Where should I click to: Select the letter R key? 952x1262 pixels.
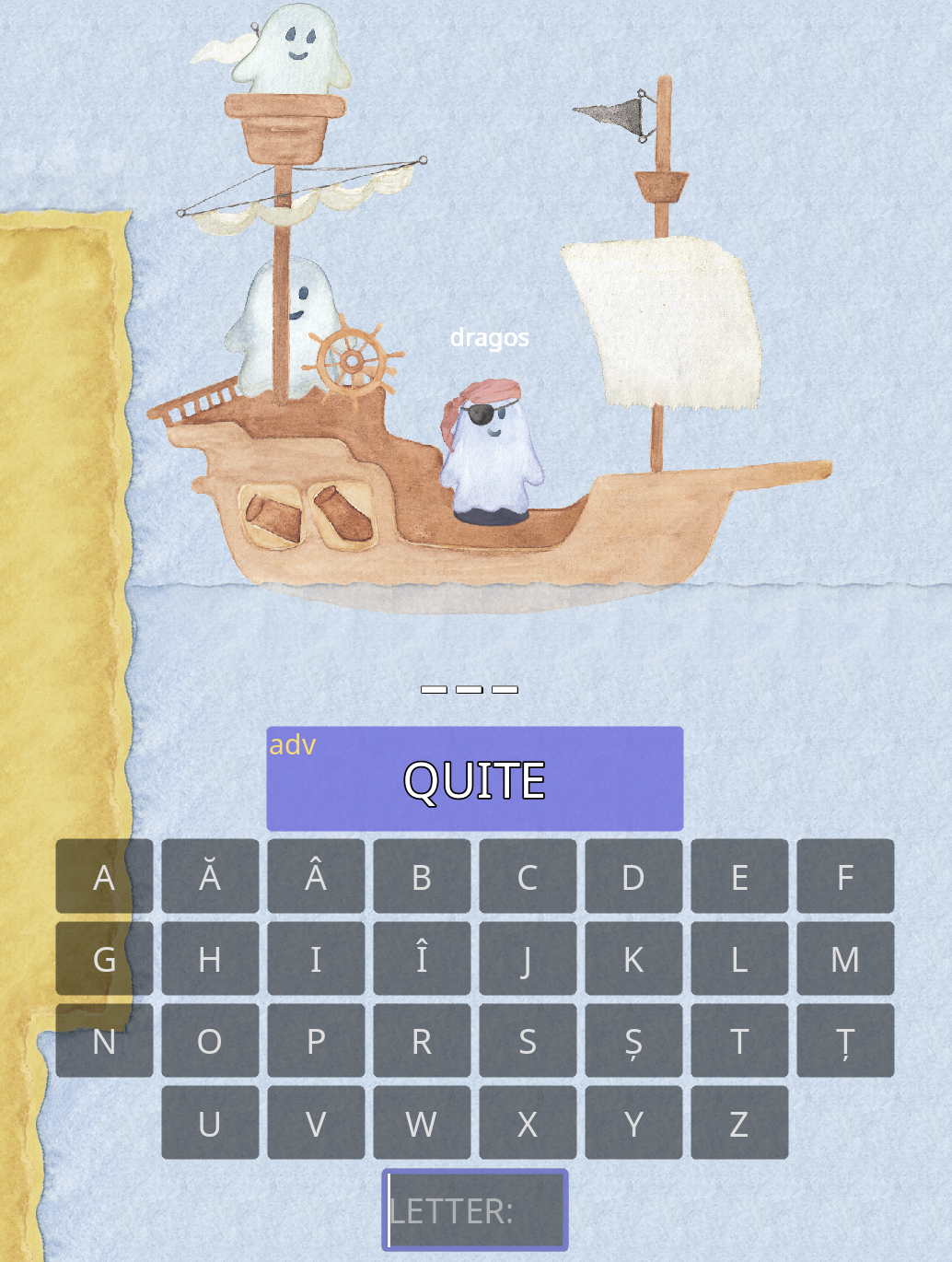click(x=422, y=1041)
